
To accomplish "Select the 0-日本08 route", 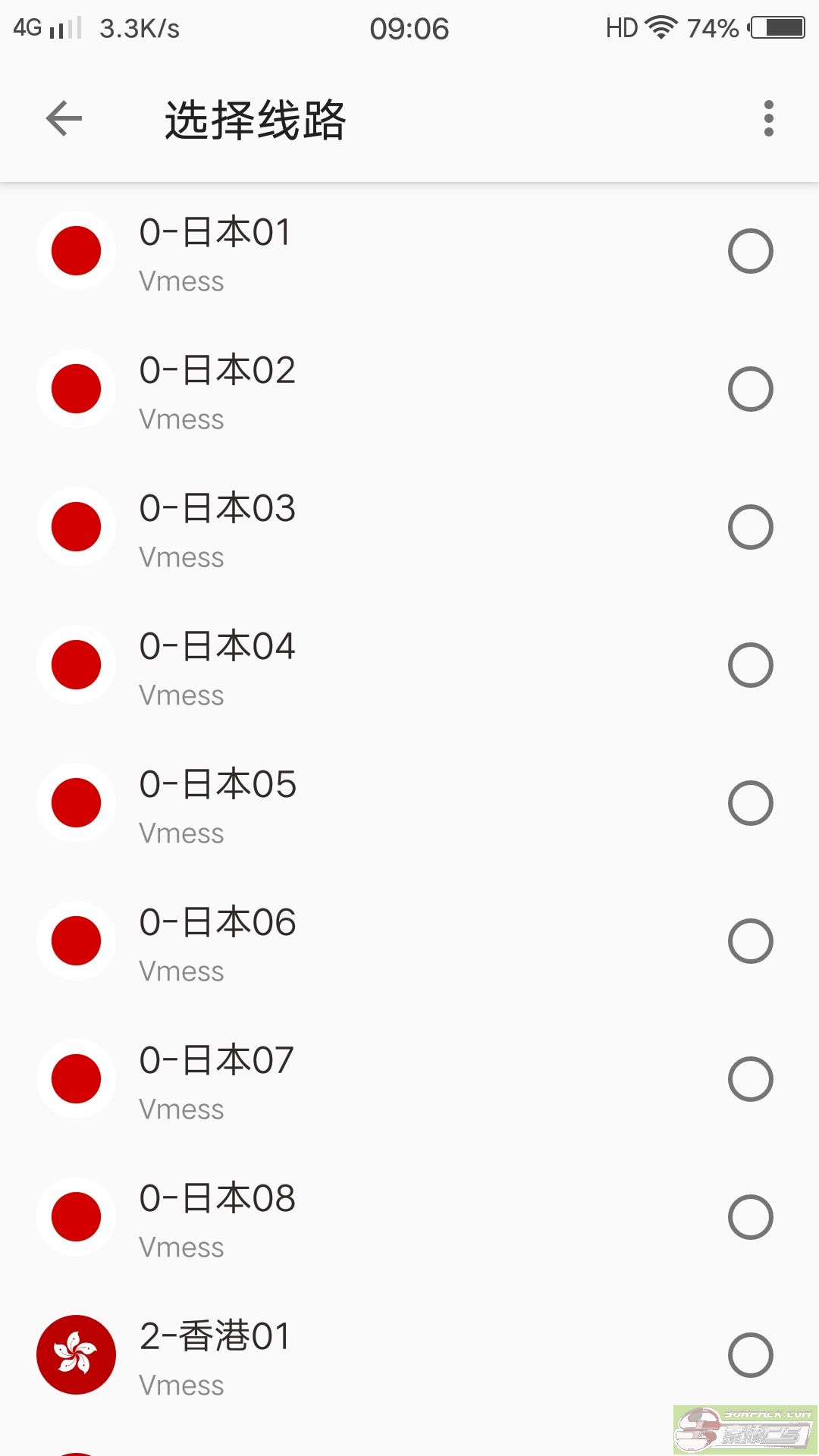I will [409, 1217].
